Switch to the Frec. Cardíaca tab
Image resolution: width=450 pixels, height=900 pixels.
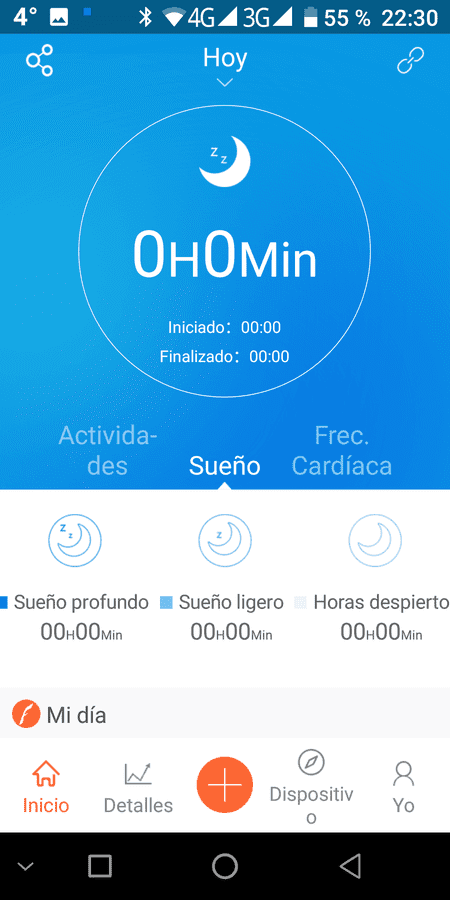(342, 451)
